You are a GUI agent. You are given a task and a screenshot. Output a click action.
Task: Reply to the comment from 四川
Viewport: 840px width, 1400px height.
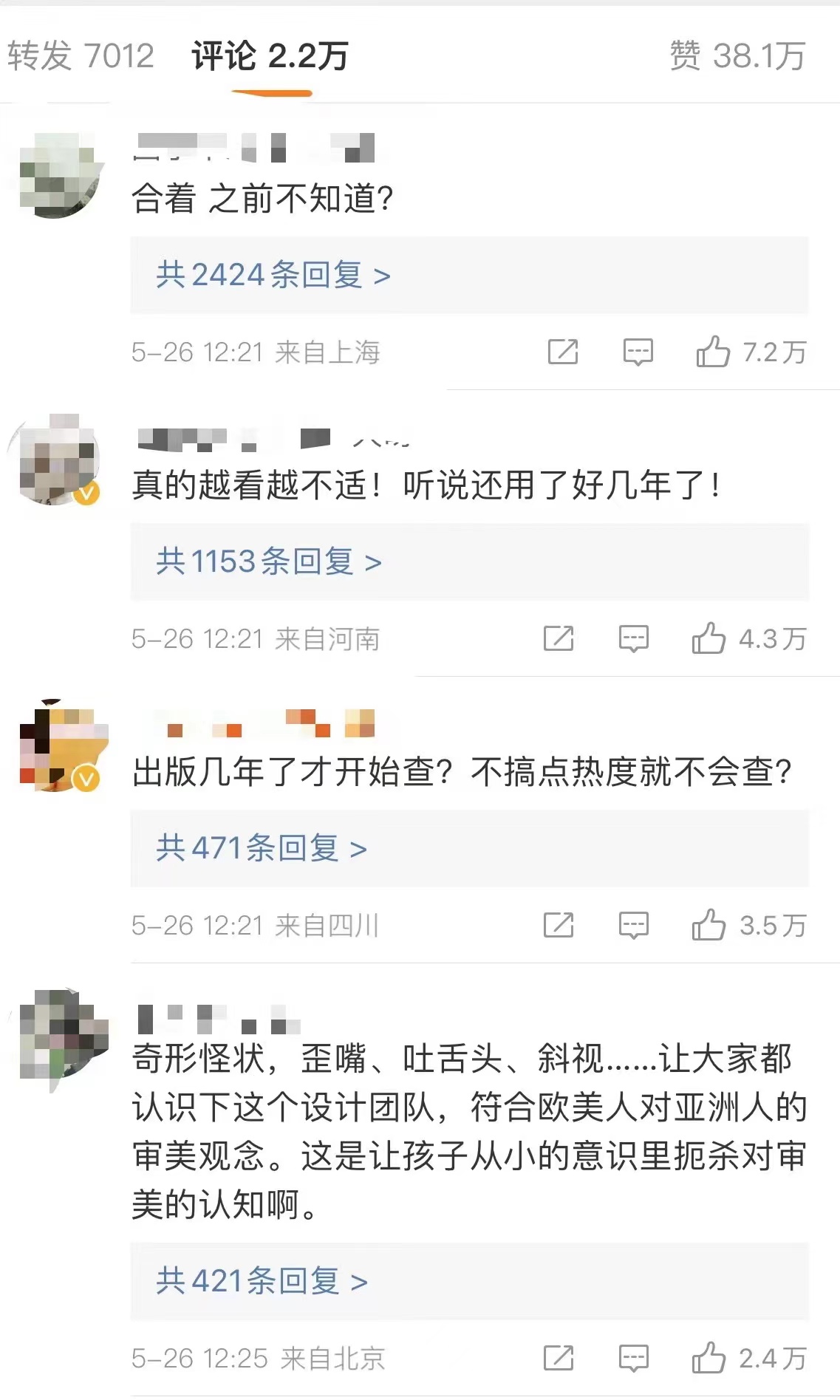(x=633, y=925)
